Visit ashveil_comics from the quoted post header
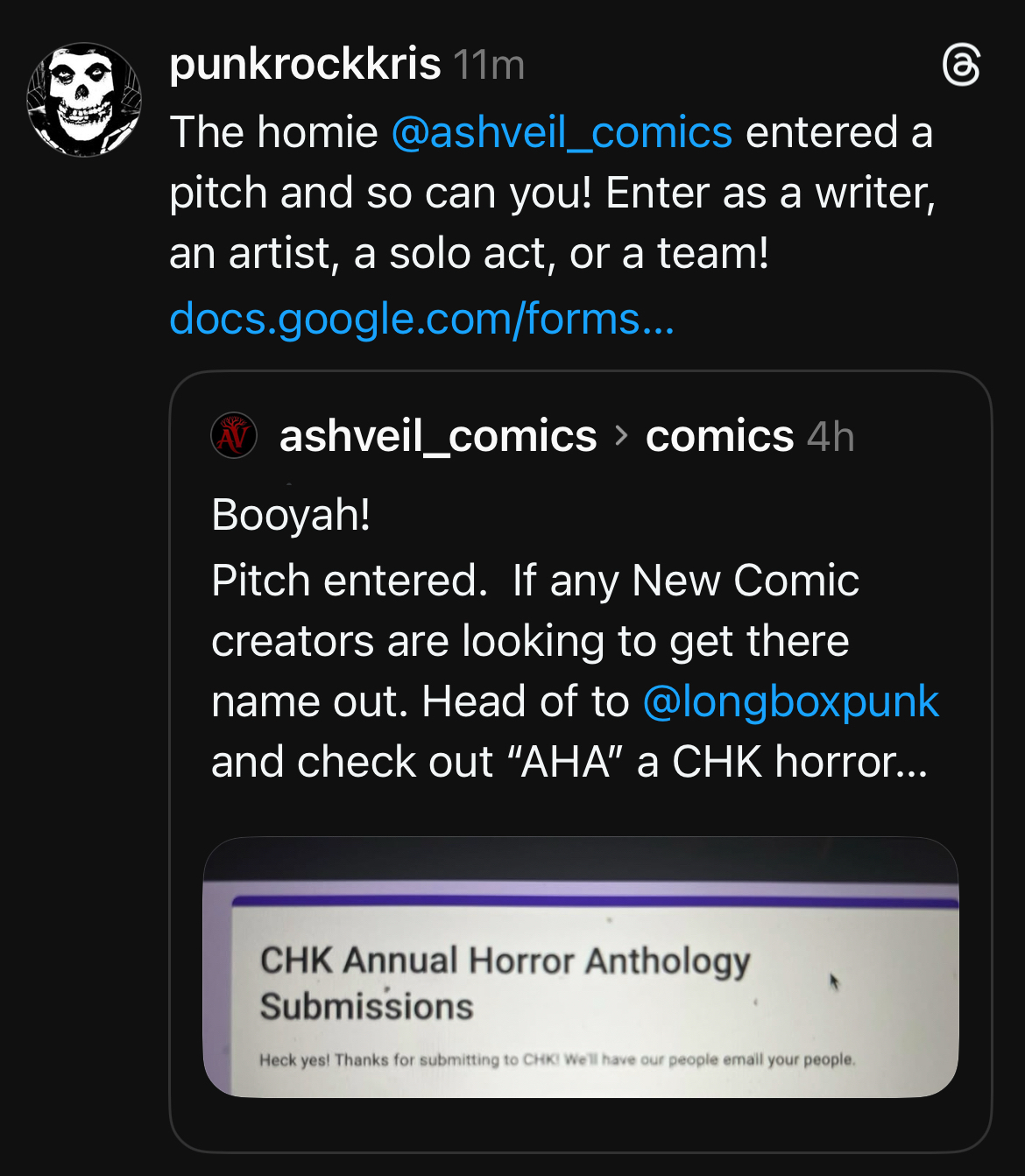This screenshot has height=1176, width=1025. click(438, 436)
